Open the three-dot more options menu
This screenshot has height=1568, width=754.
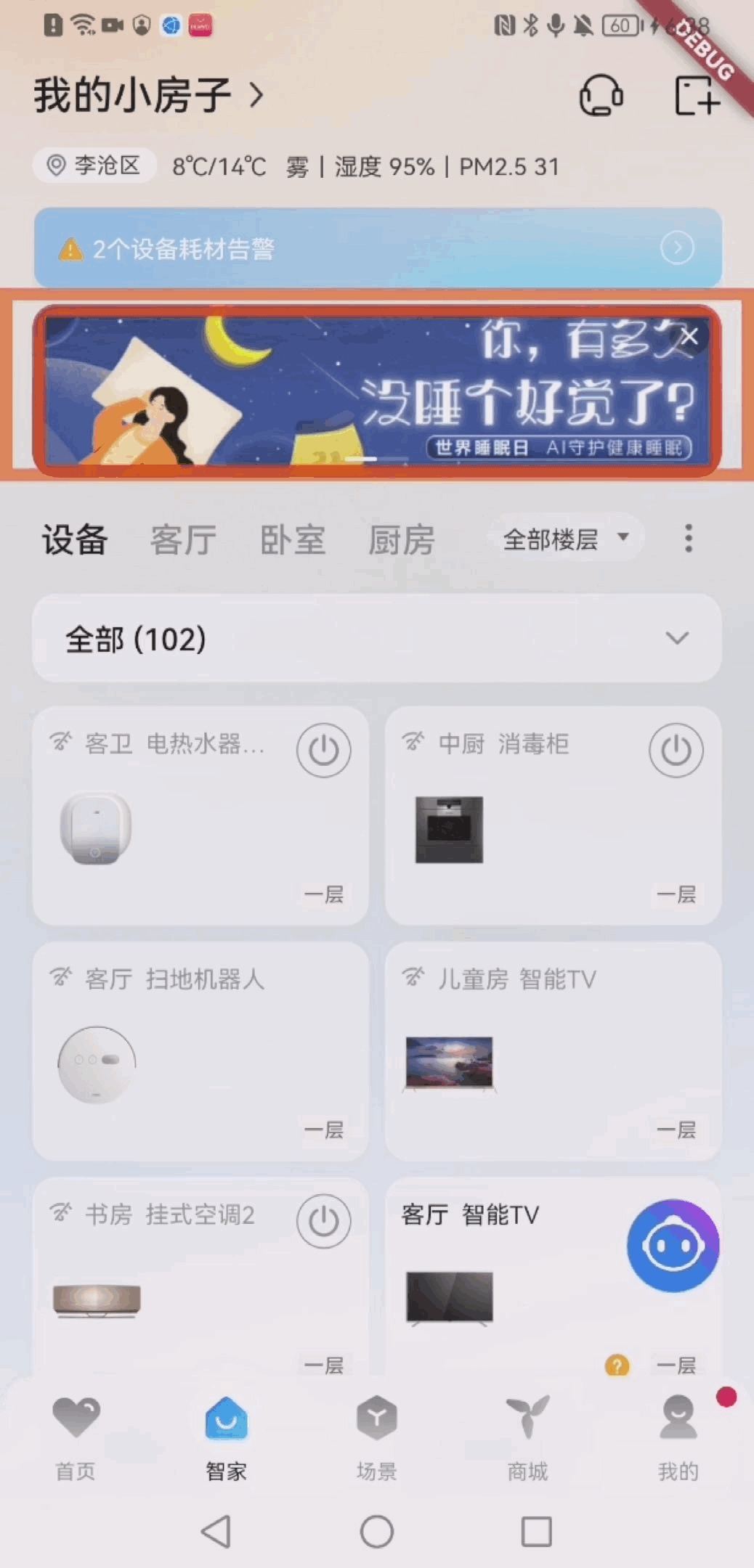(688, 539)
